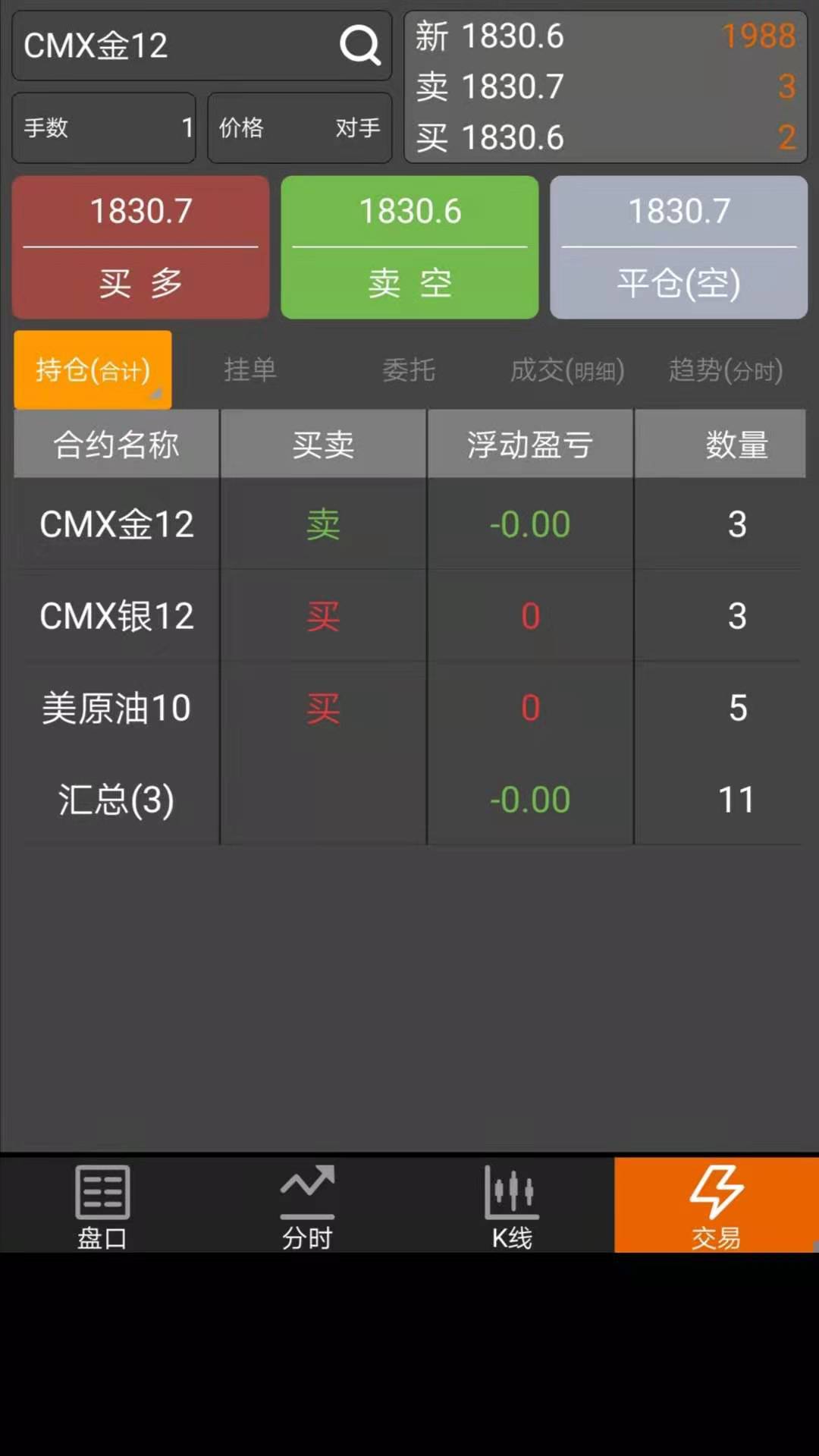Select the 美原油10 position row
Screen dimensions: 819x1456
[x=409, y=708]
